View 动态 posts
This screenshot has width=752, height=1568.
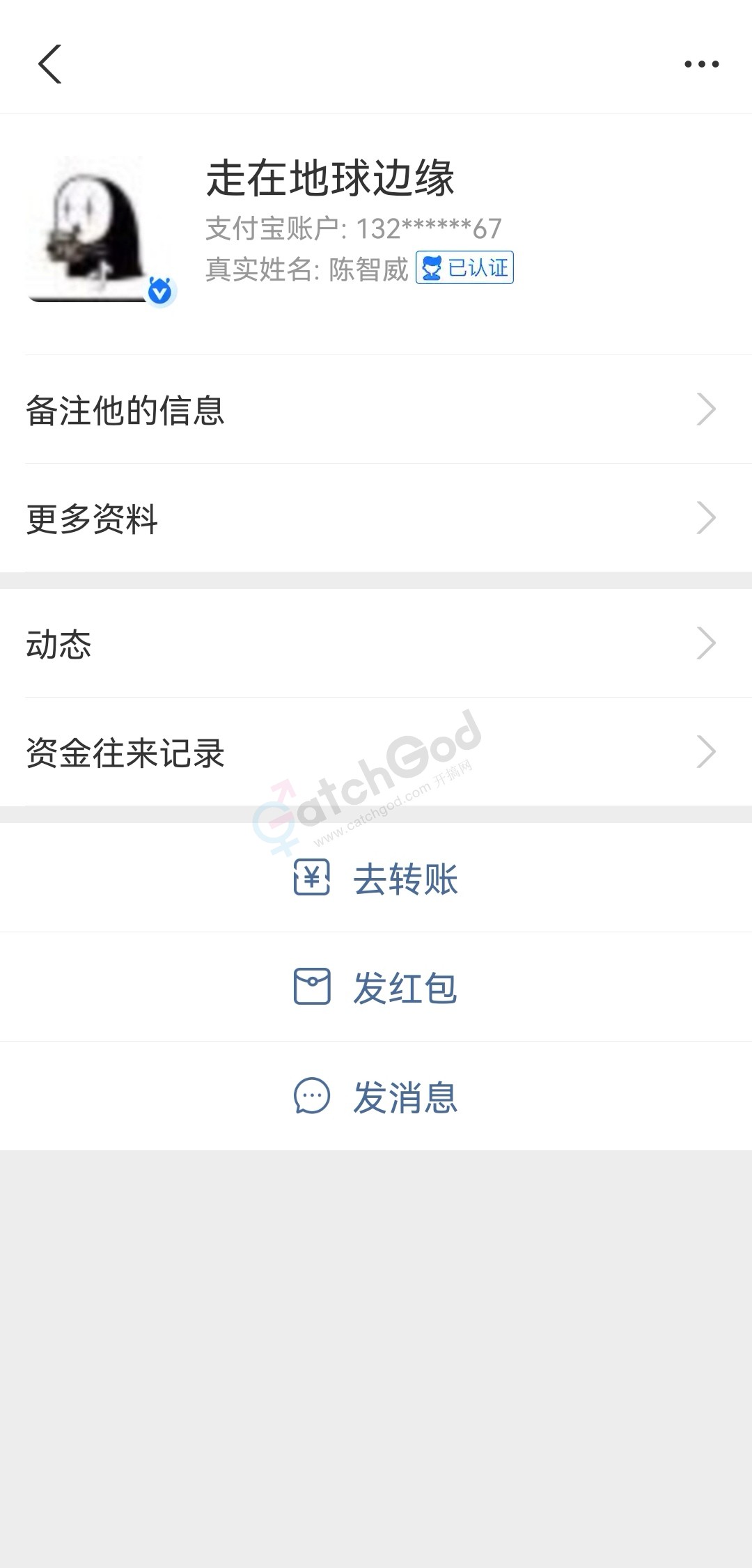point(376,643)
